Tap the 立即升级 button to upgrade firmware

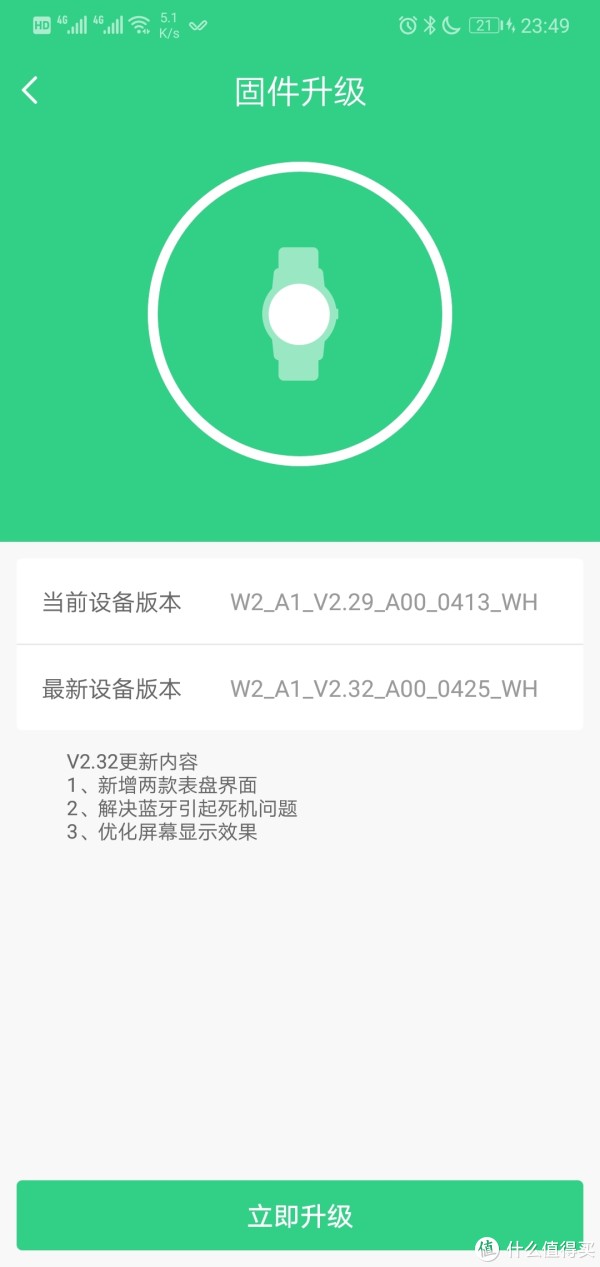[300, 1215]
